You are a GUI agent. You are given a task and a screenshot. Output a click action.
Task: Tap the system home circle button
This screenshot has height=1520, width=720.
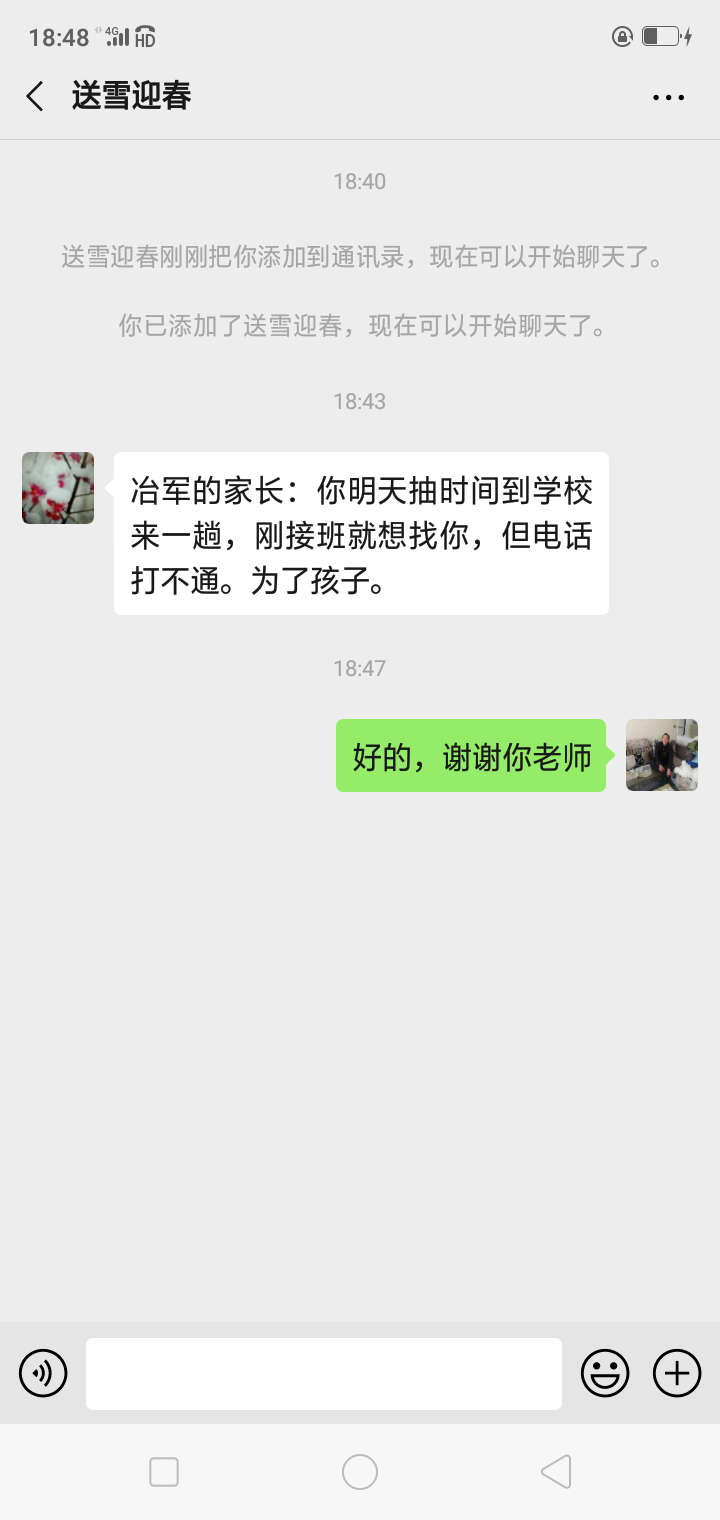(360, 1472)
